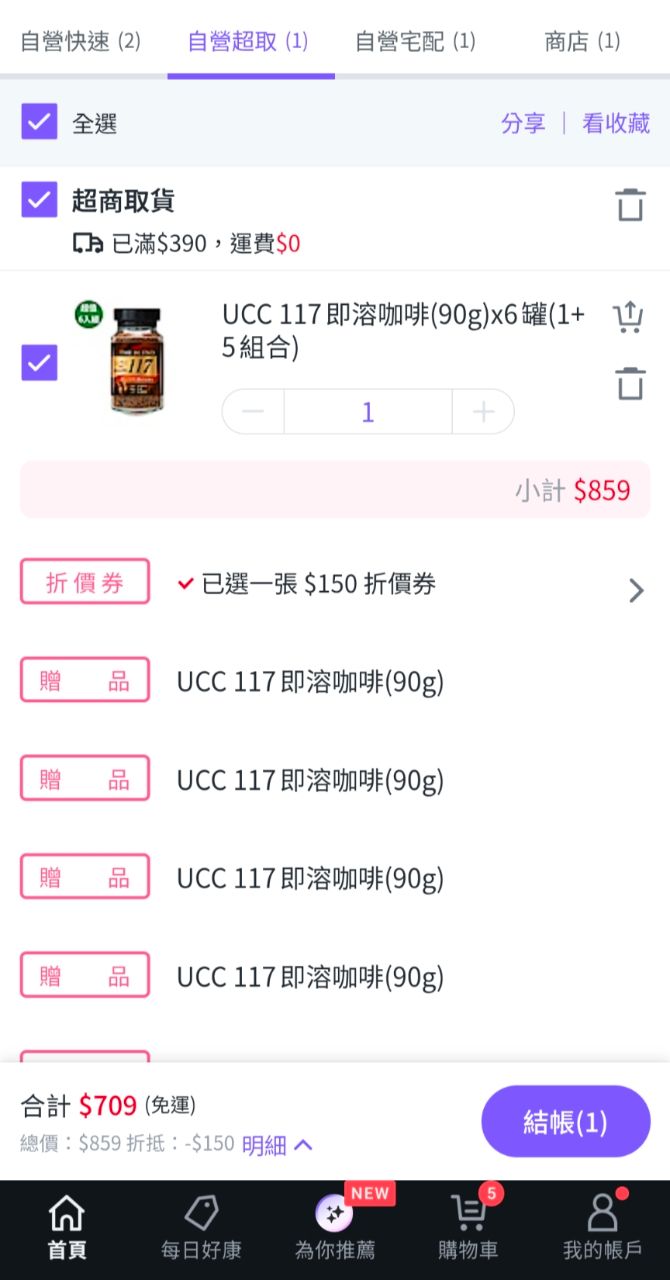Screen dimensions: 670x1280
Task: Expand the 明細 price breakdown
Action: click(277, 1145)
